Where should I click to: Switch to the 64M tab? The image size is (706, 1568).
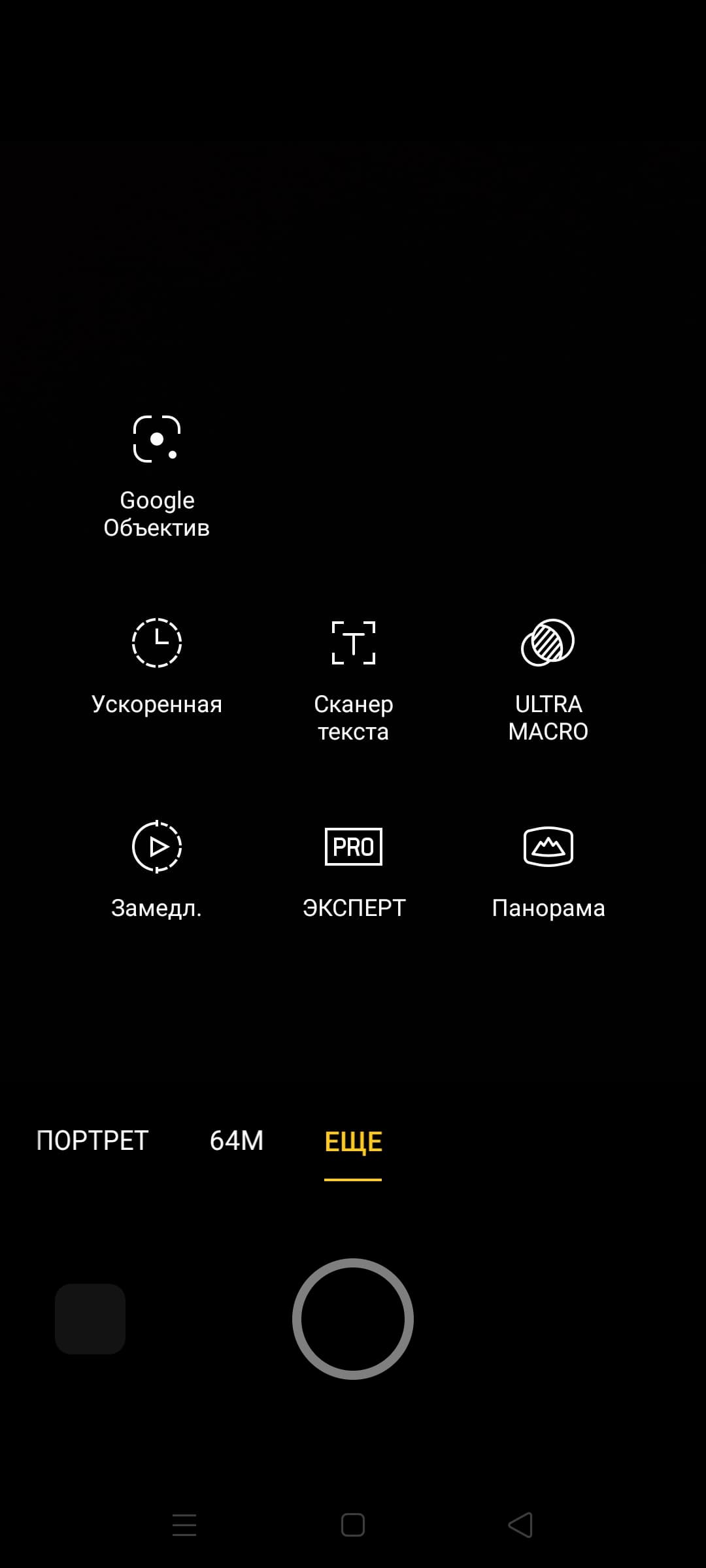click(237, 1141)
